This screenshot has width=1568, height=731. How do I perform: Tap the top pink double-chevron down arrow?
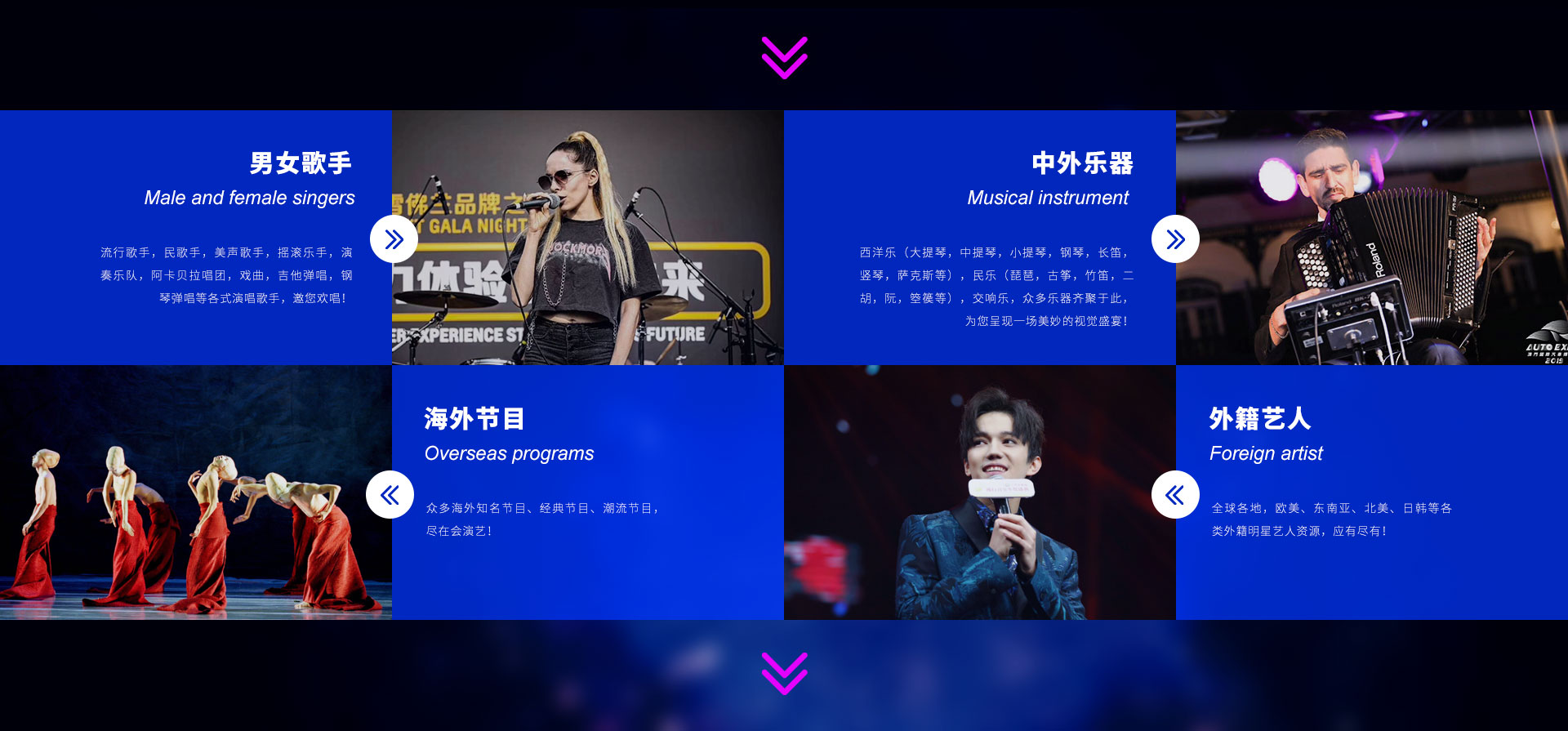(x=784, y=57)
